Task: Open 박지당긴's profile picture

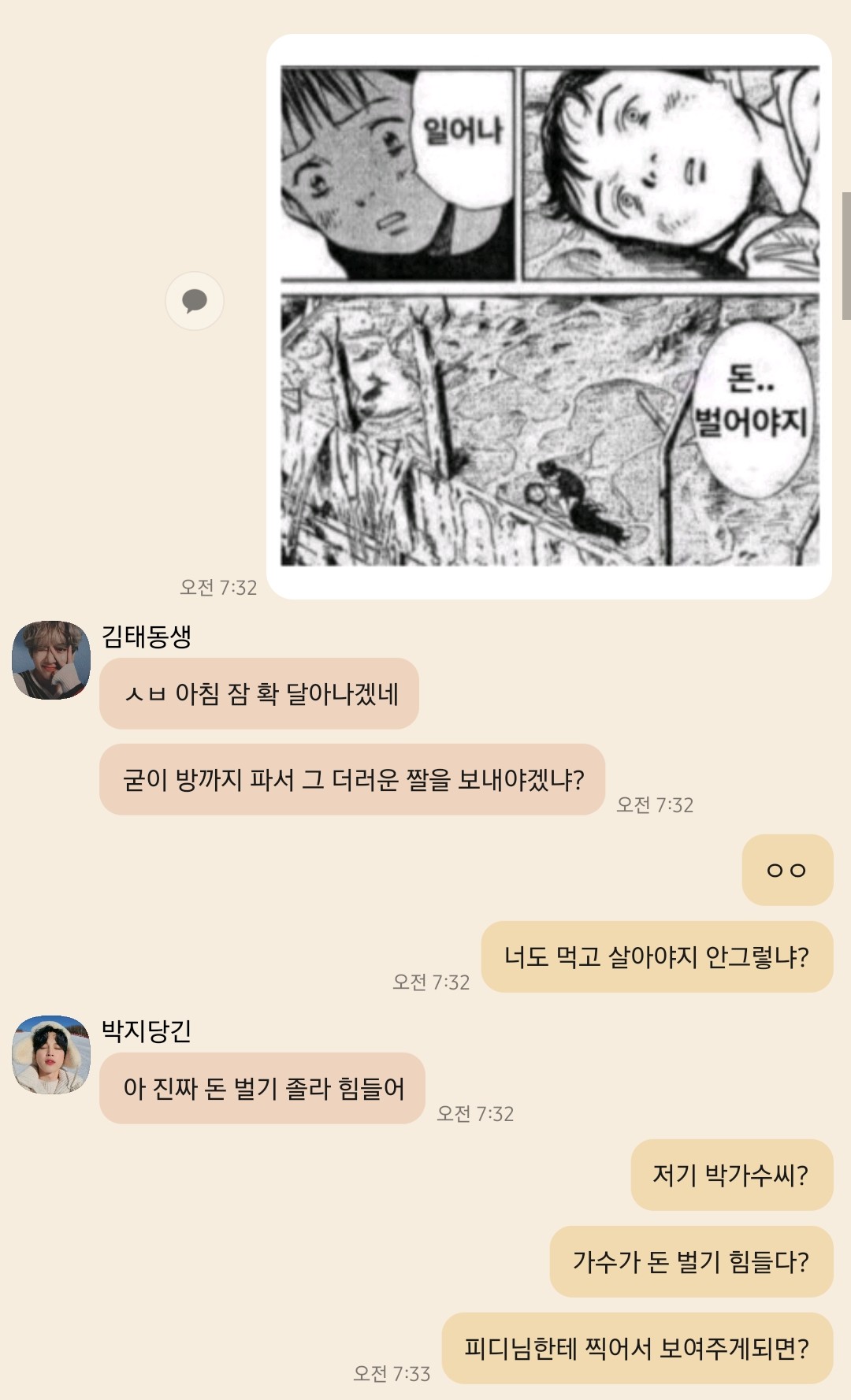Action: pos(51,1055)
